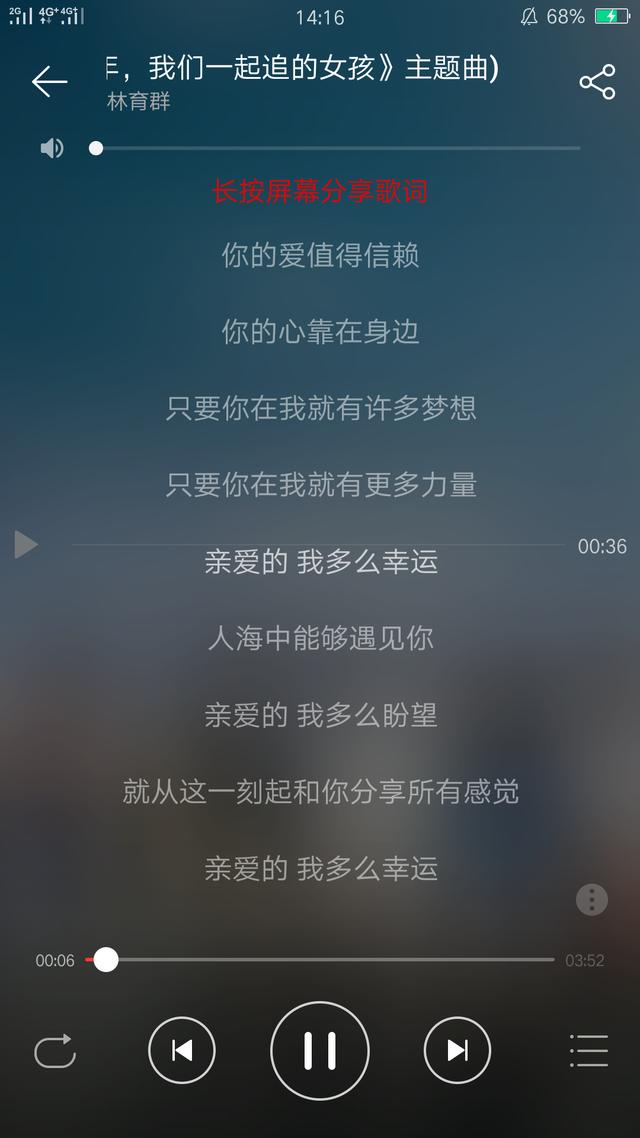Adjust the volume slider
640x1138 pixels.
pos(337,148)
